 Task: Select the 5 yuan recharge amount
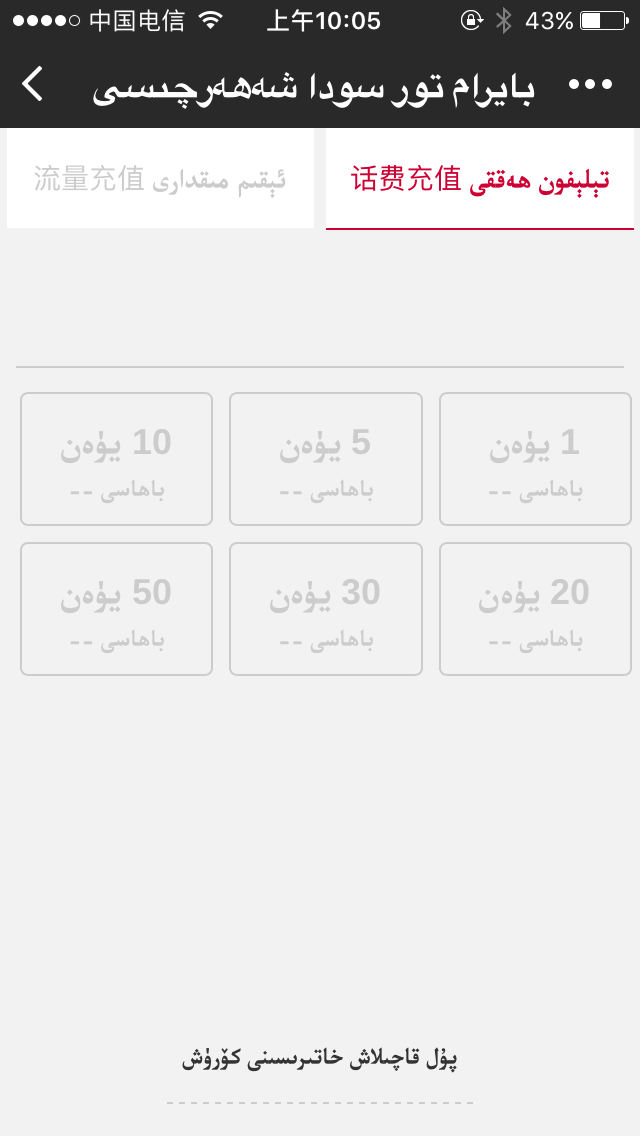(326, 459)
